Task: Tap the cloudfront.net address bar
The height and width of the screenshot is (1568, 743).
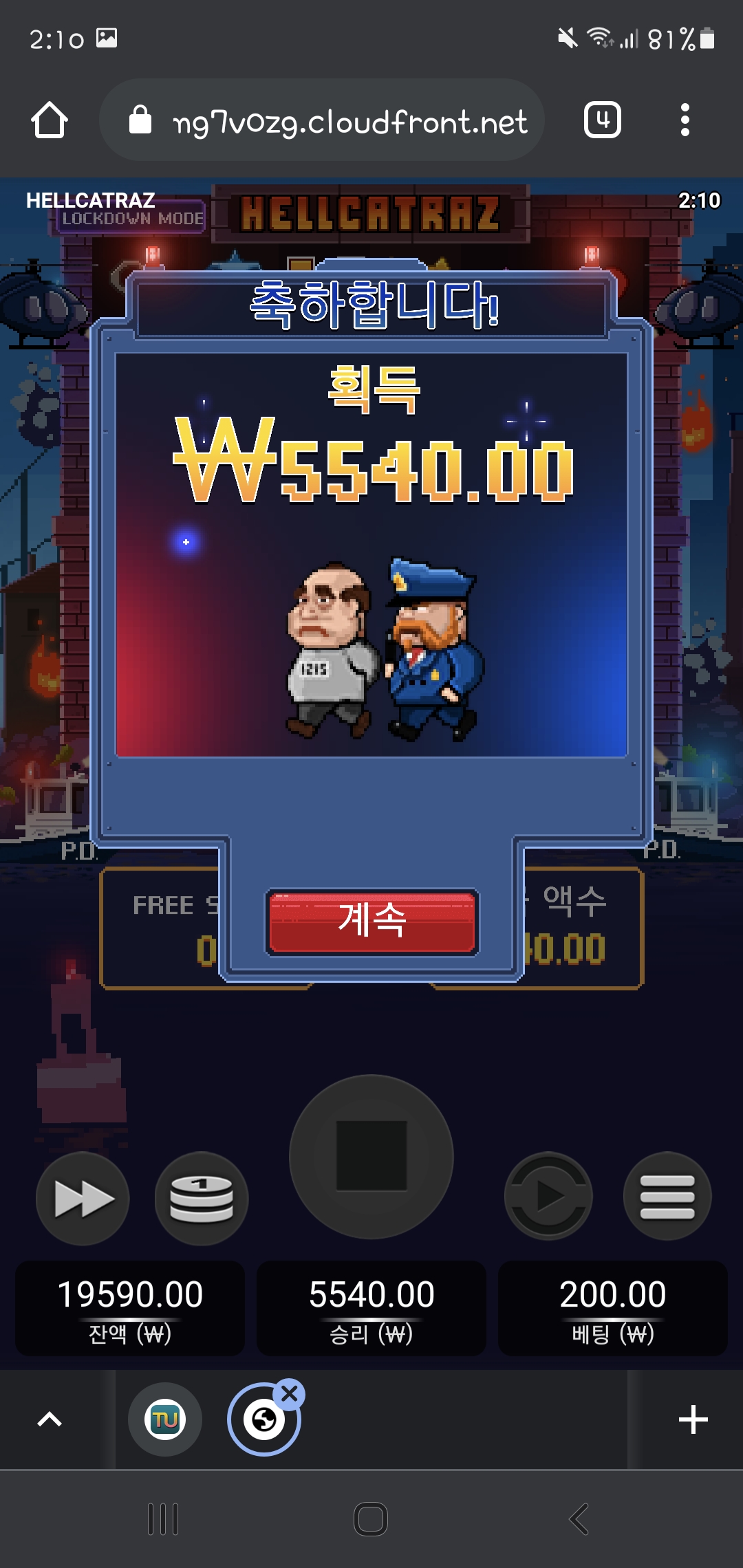Action: (x=322, y=120)
